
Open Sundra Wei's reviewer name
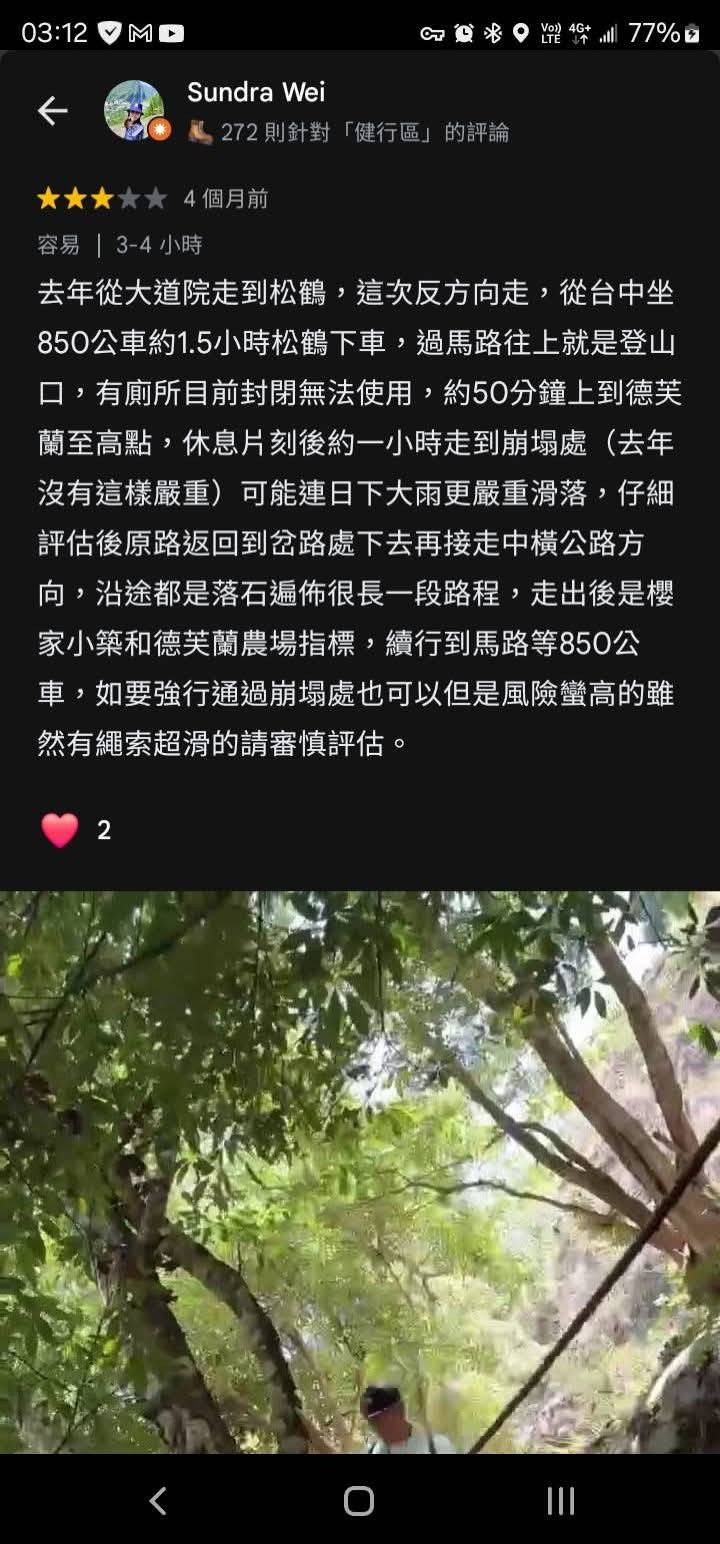[256, 92]
